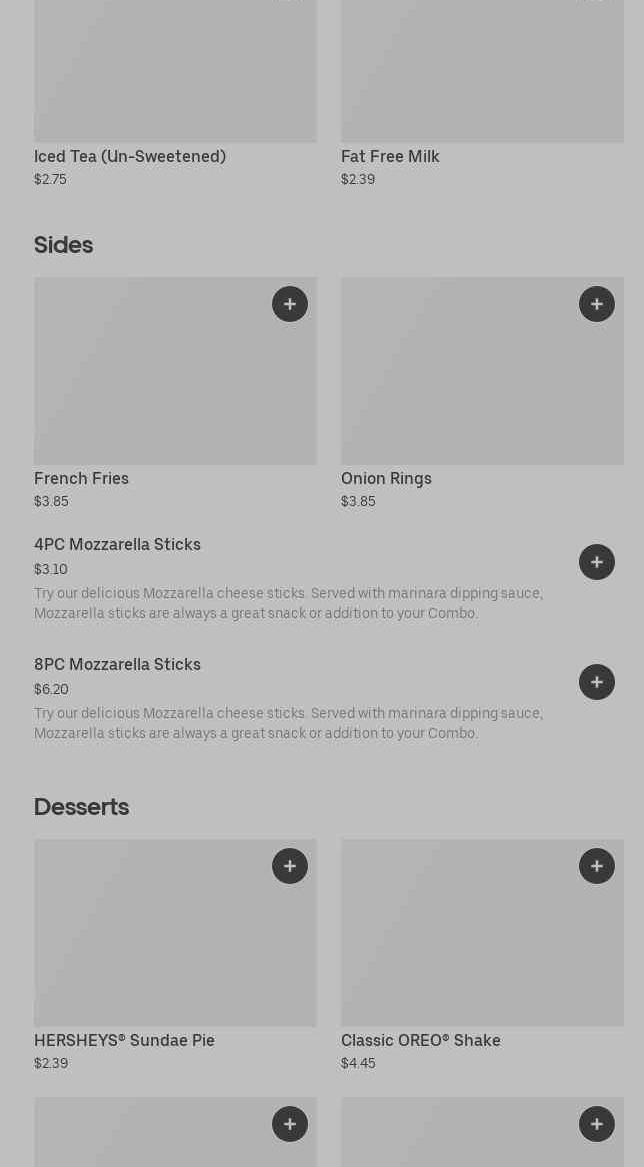Add HERSHEYS Sundae Pie to the order
The height and width of the screenshot is (1167, 644).
coord(290,866)
